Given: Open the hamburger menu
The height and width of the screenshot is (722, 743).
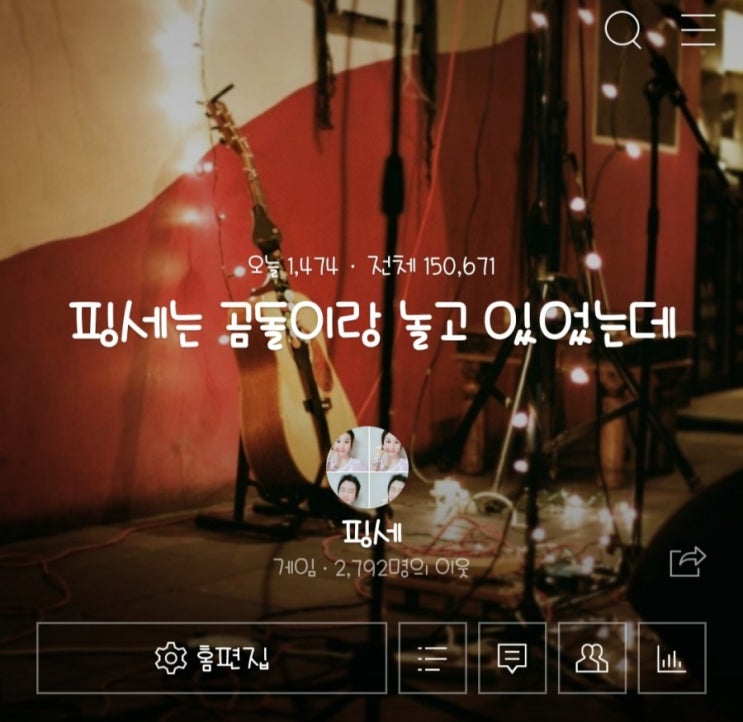Looking at the screenshot, I should [698, 32].
